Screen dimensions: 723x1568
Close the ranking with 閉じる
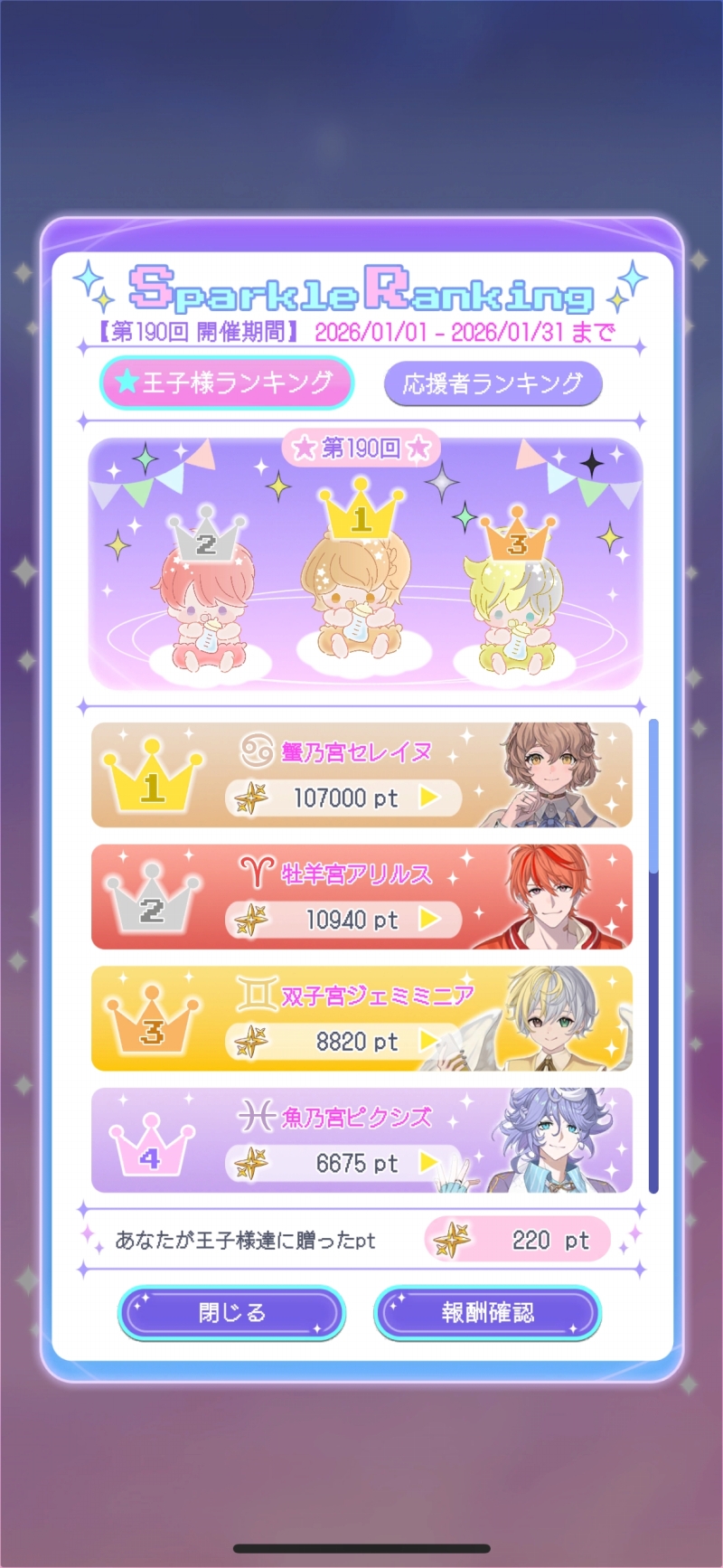[x=231, y=1312]
